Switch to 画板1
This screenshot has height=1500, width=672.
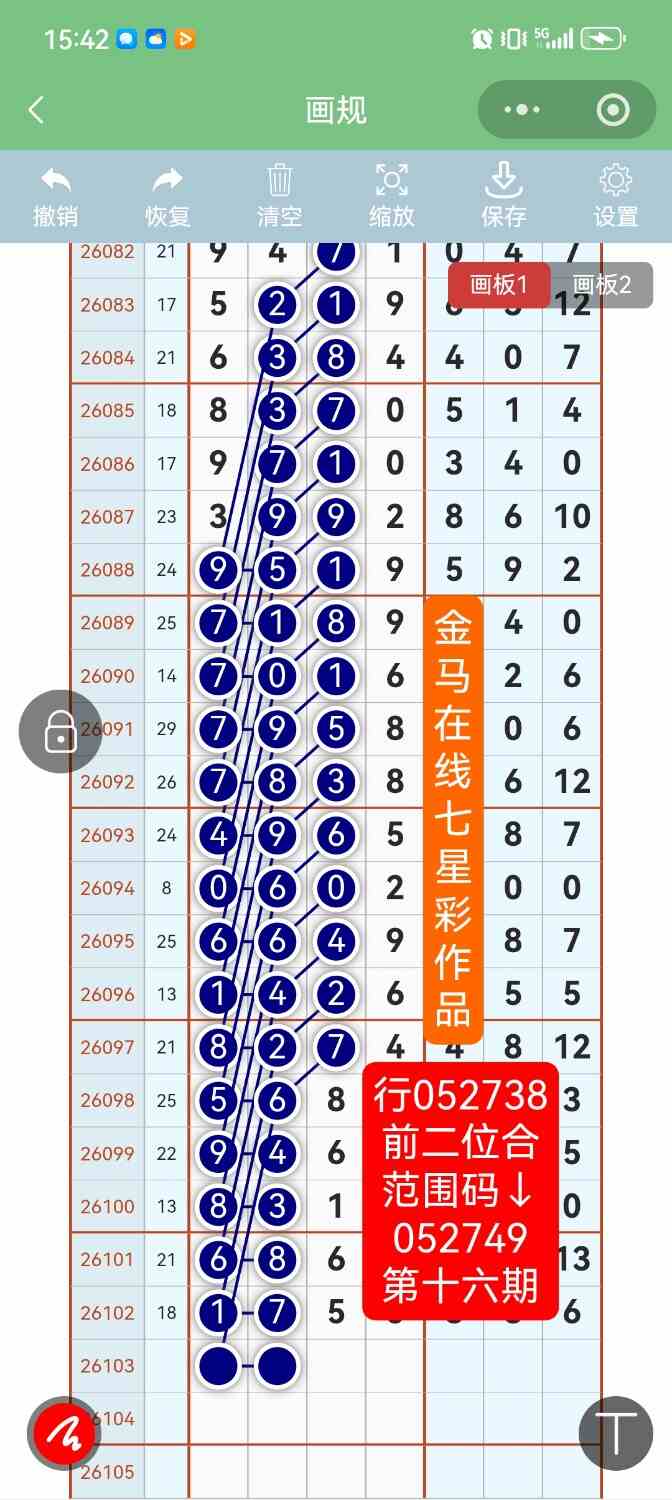(x=499, y=285)
